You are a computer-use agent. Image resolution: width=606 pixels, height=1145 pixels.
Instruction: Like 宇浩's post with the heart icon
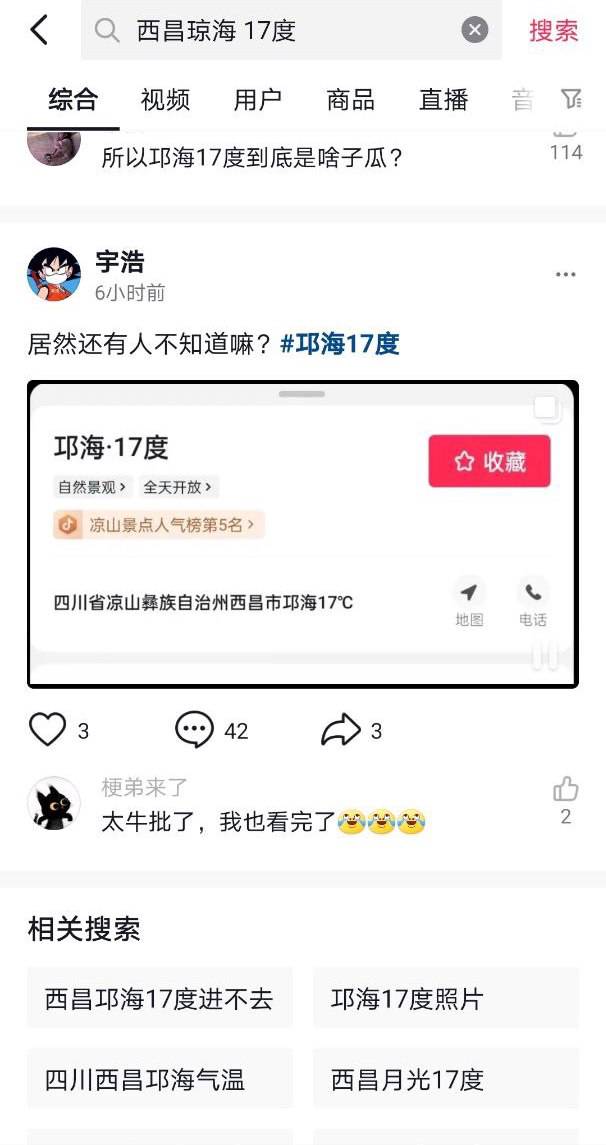[x=48, y=730]
